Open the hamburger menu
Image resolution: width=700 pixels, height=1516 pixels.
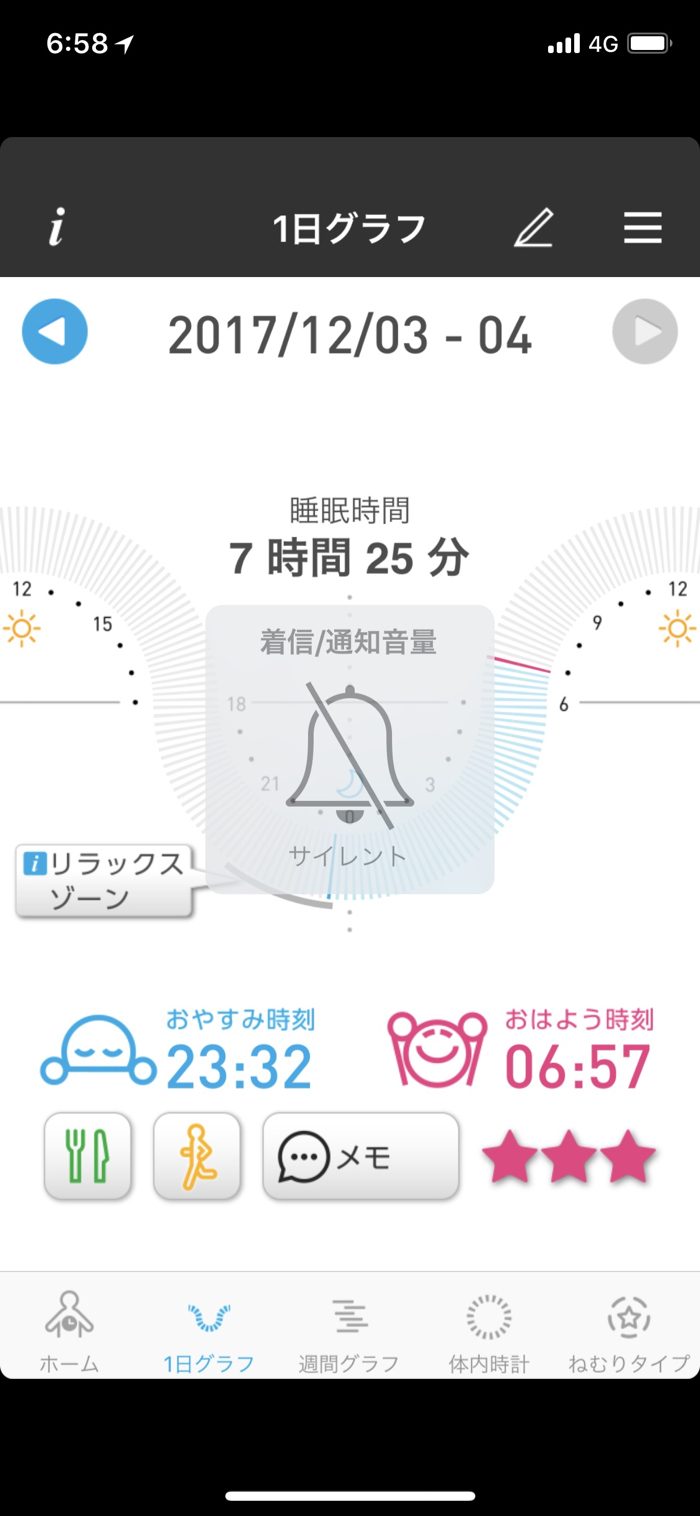[643, 229]
